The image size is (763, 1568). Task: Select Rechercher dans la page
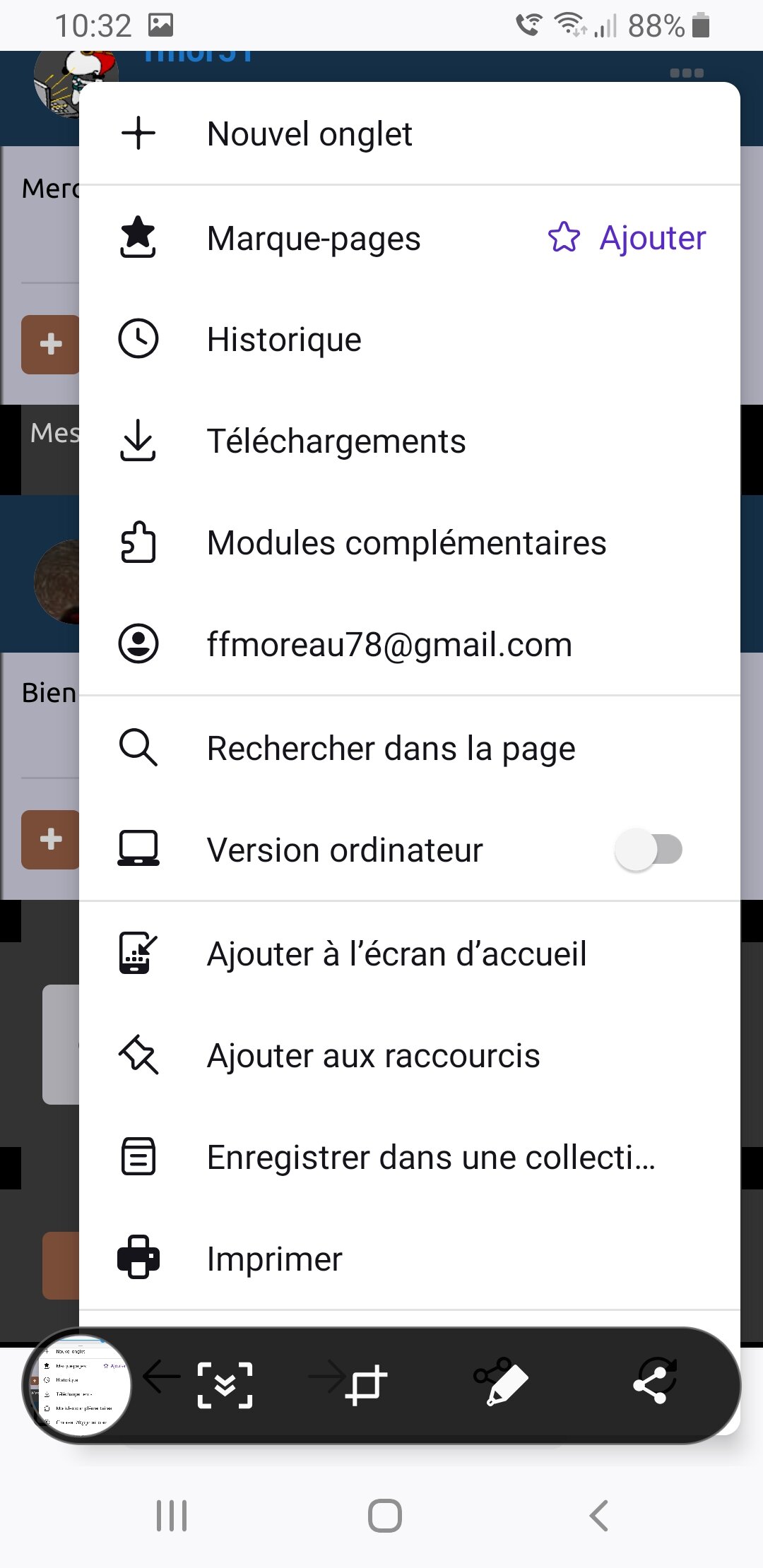pyautogui.click(x=391, y=749)
